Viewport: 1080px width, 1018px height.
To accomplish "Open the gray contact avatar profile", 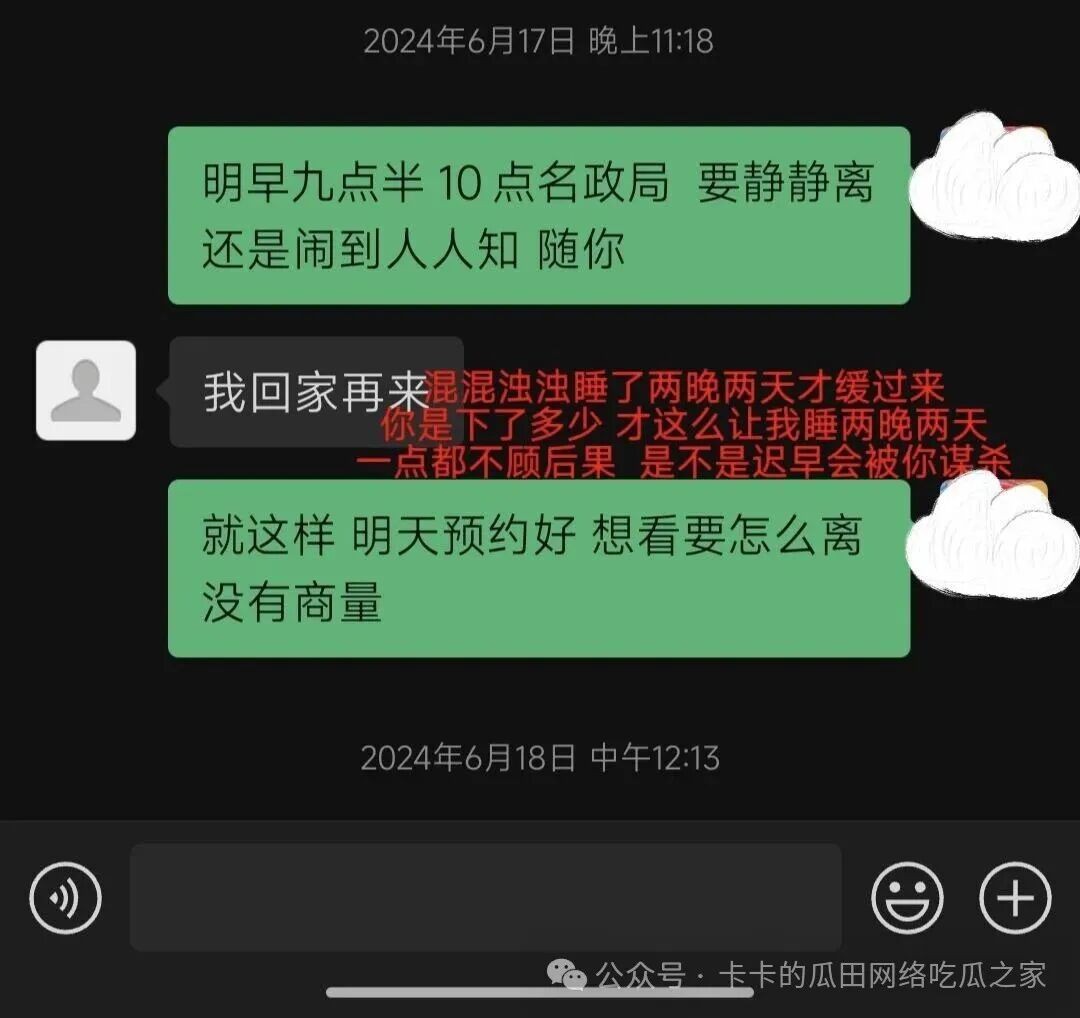I will click(86, 390).
